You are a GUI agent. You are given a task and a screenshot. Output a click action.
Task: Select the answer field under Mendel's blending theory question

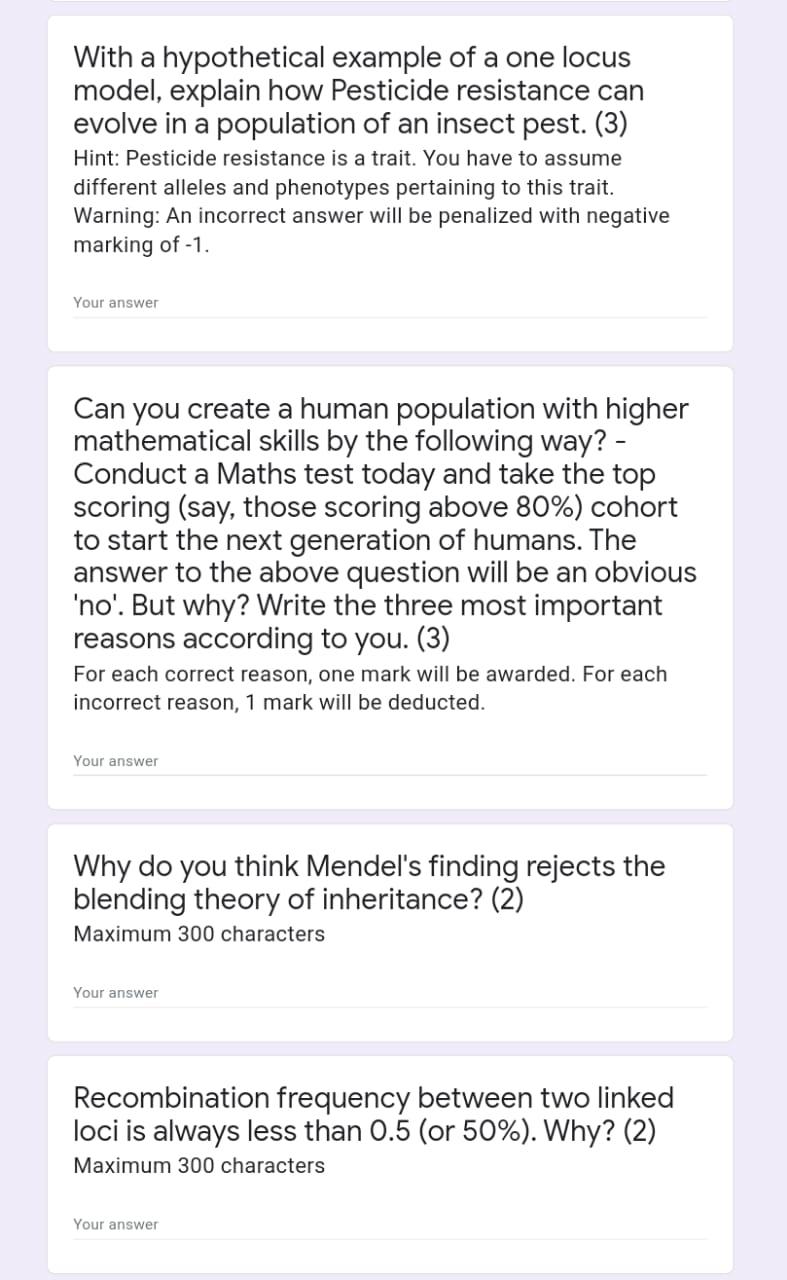[389, 993]
